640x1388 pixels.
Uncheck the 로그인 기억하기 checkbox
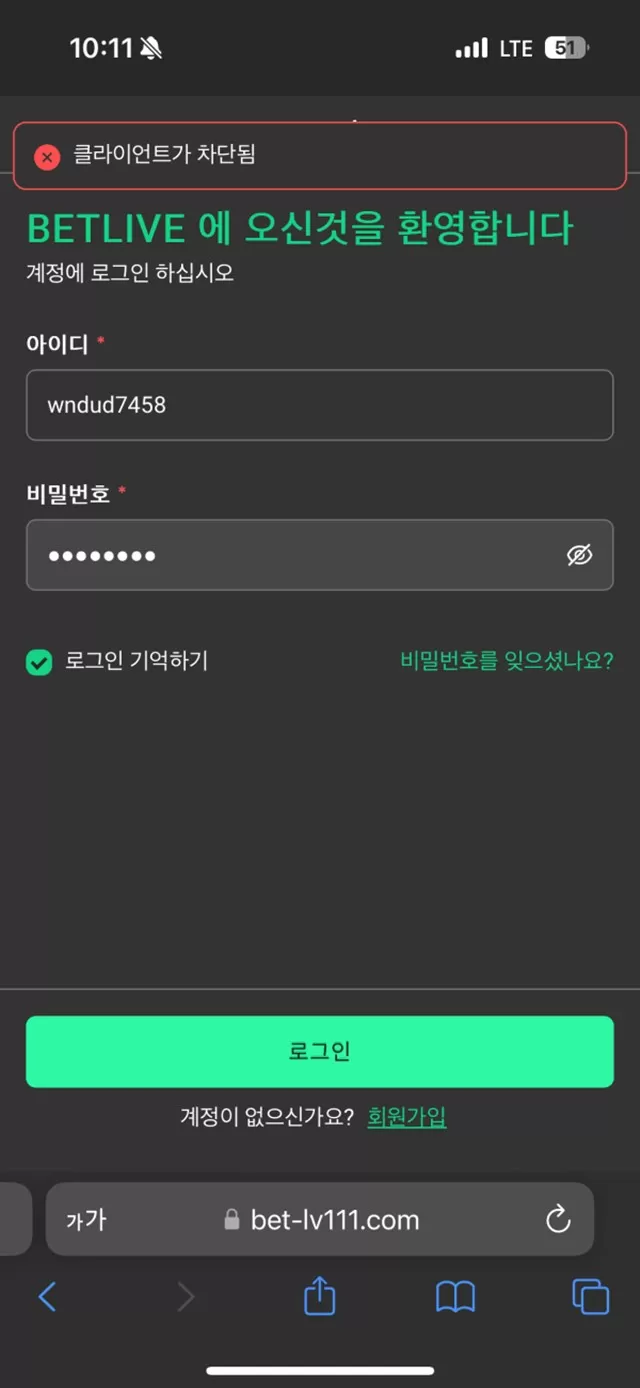click(39, 662)
